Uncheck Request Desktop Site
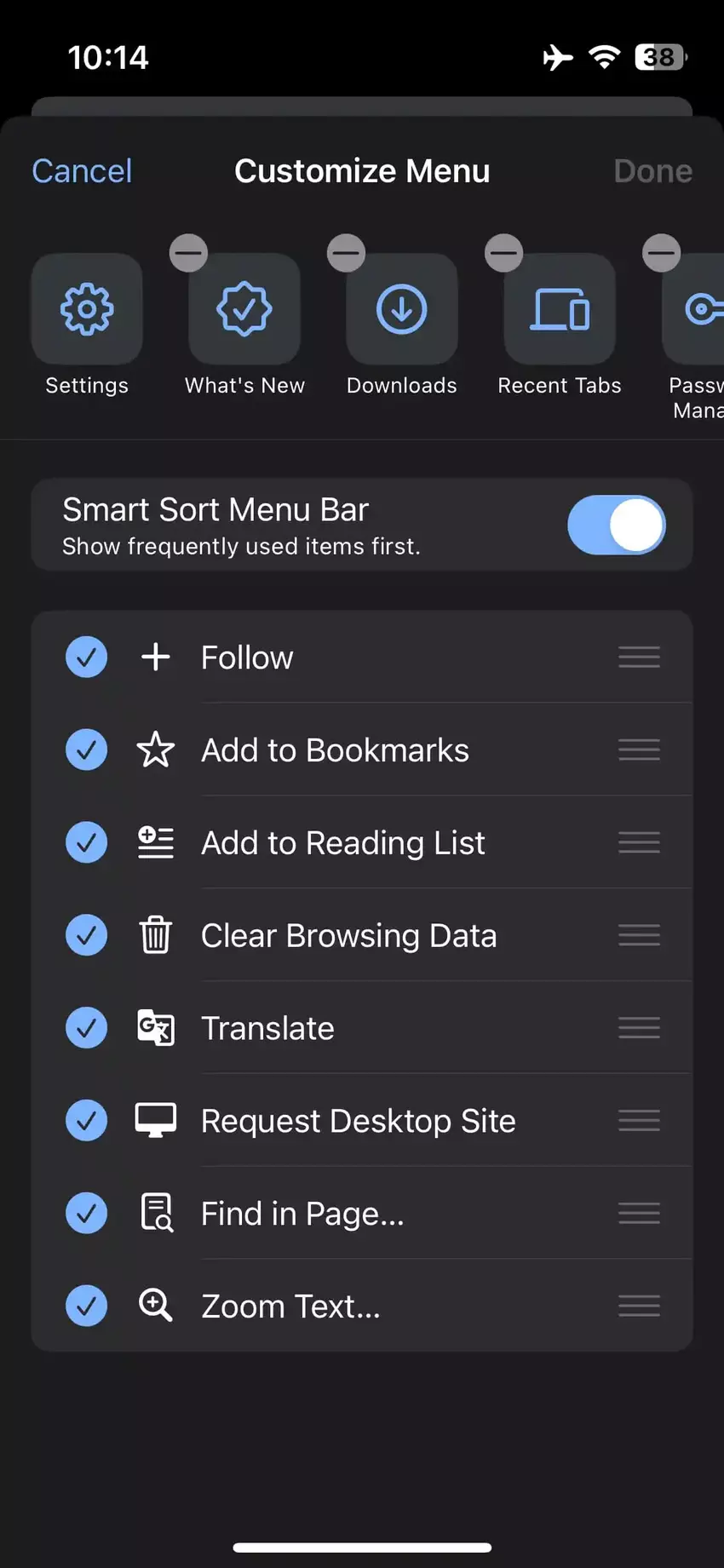The width and height of the screenshot is (724, 1568). tap(86, 1121)
